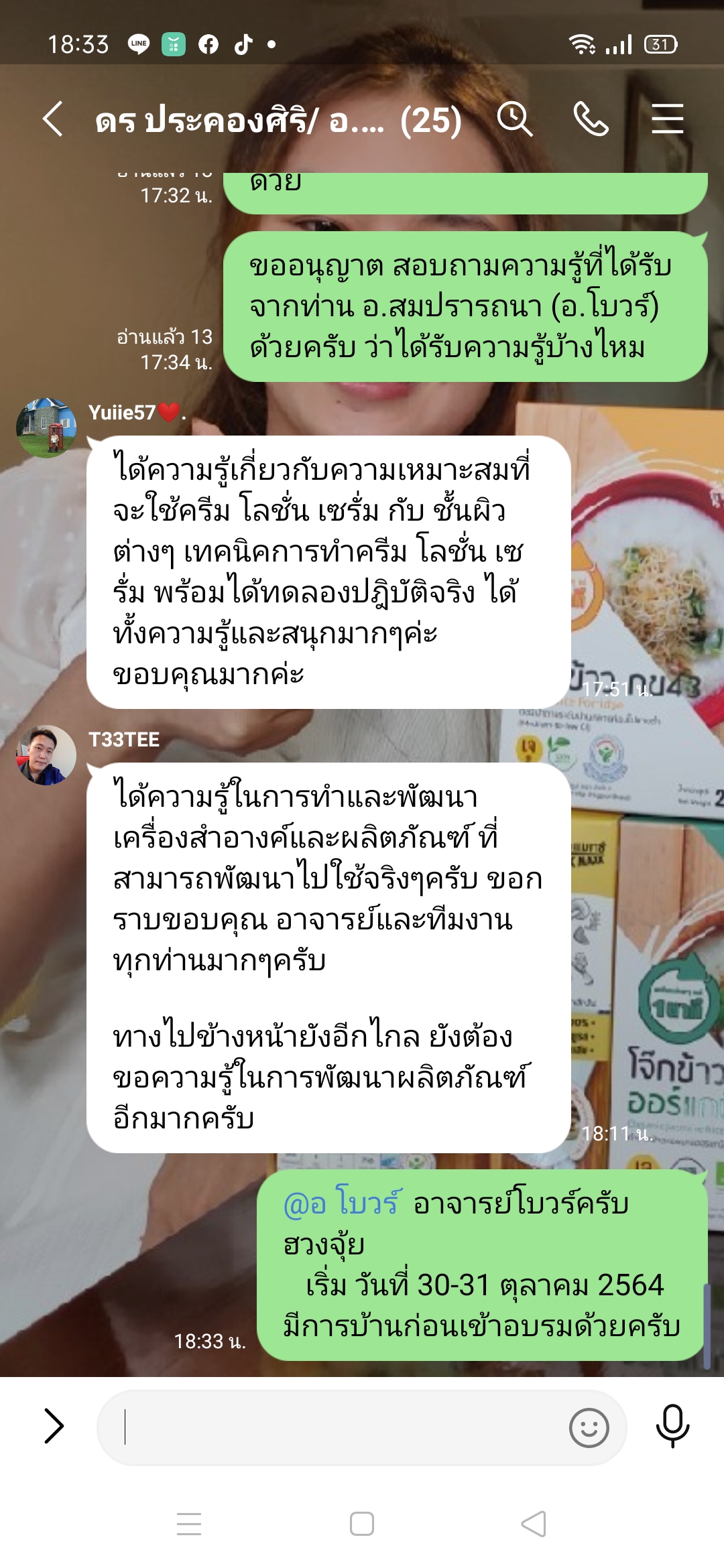The image size is (724, 1568).
Task: Search messages in this chat
Action: pyautogui.click(x=514, y=120)
